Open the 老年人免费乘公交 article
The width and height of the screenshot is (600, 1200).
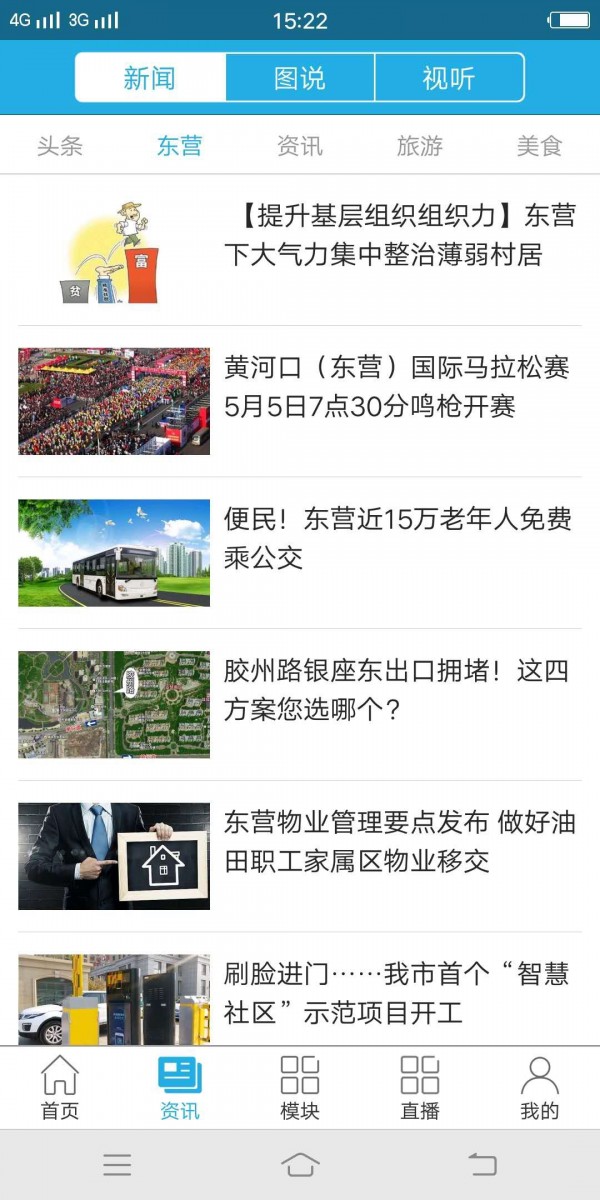[398, 538]
